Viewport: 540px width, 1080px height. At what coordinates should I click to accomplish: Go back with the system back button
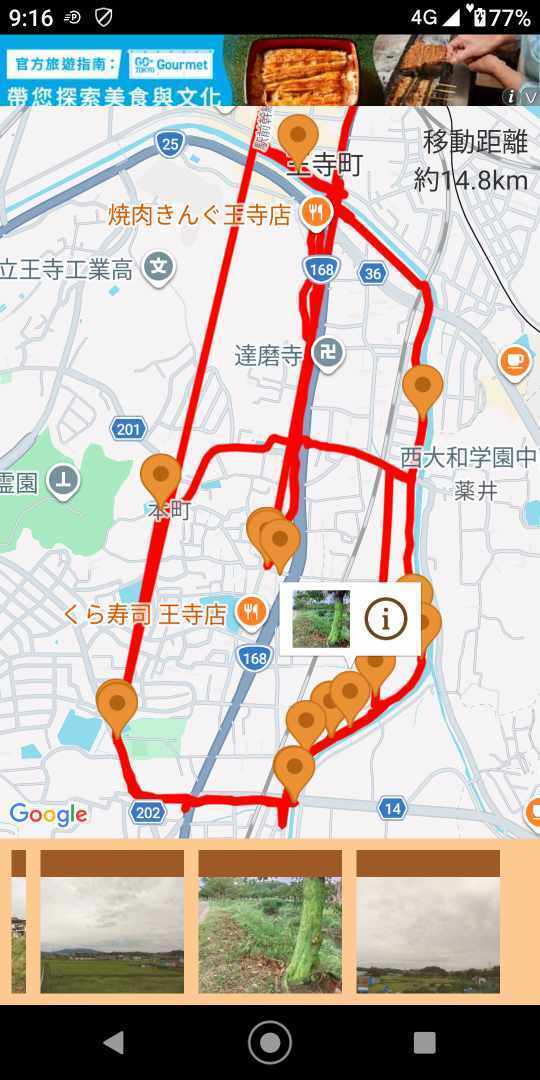pyautogui.click(x=114, y=1043)
